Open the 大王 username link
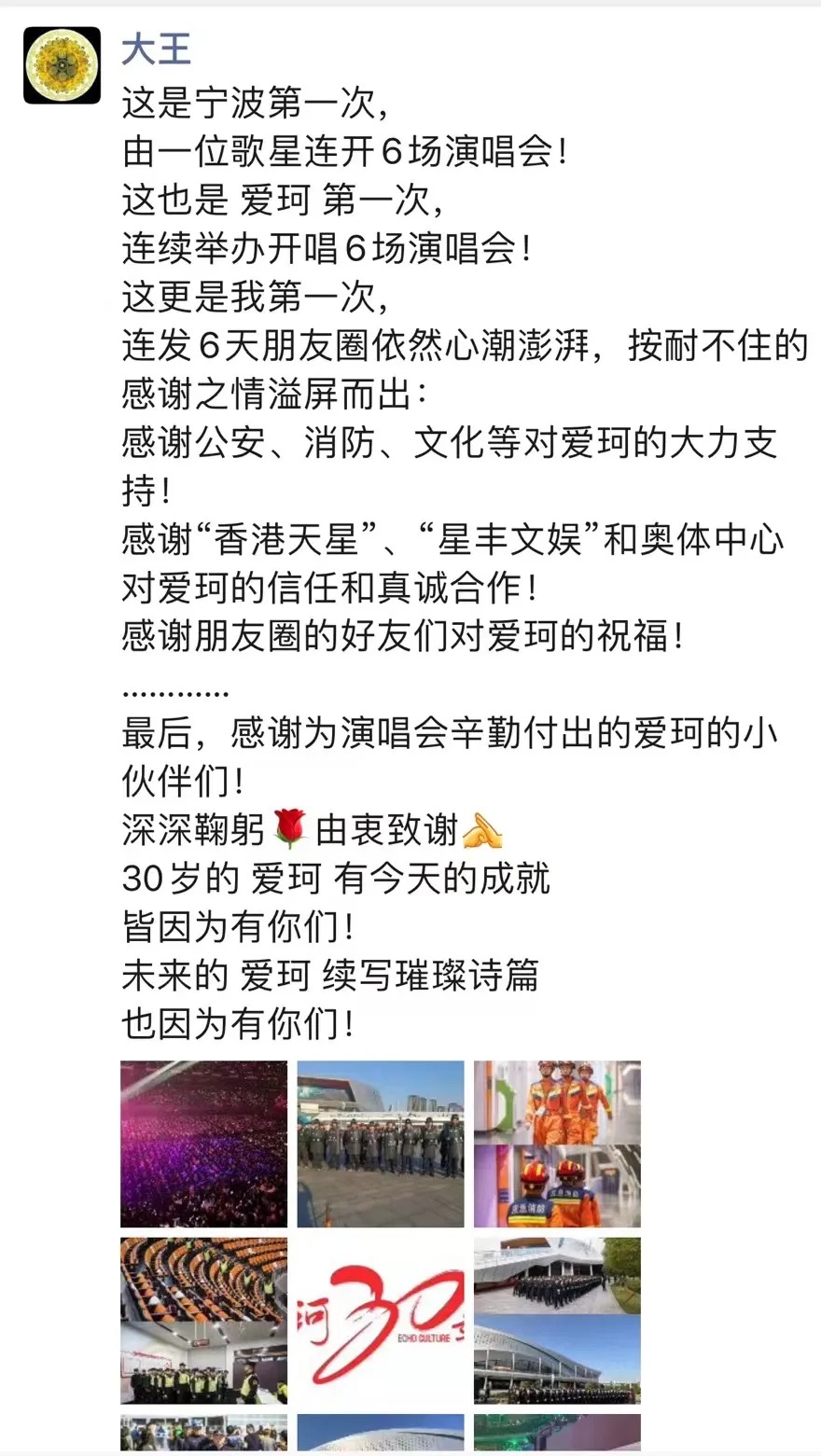Viewport: 821px width, 1456px height. tap(157, 49)
